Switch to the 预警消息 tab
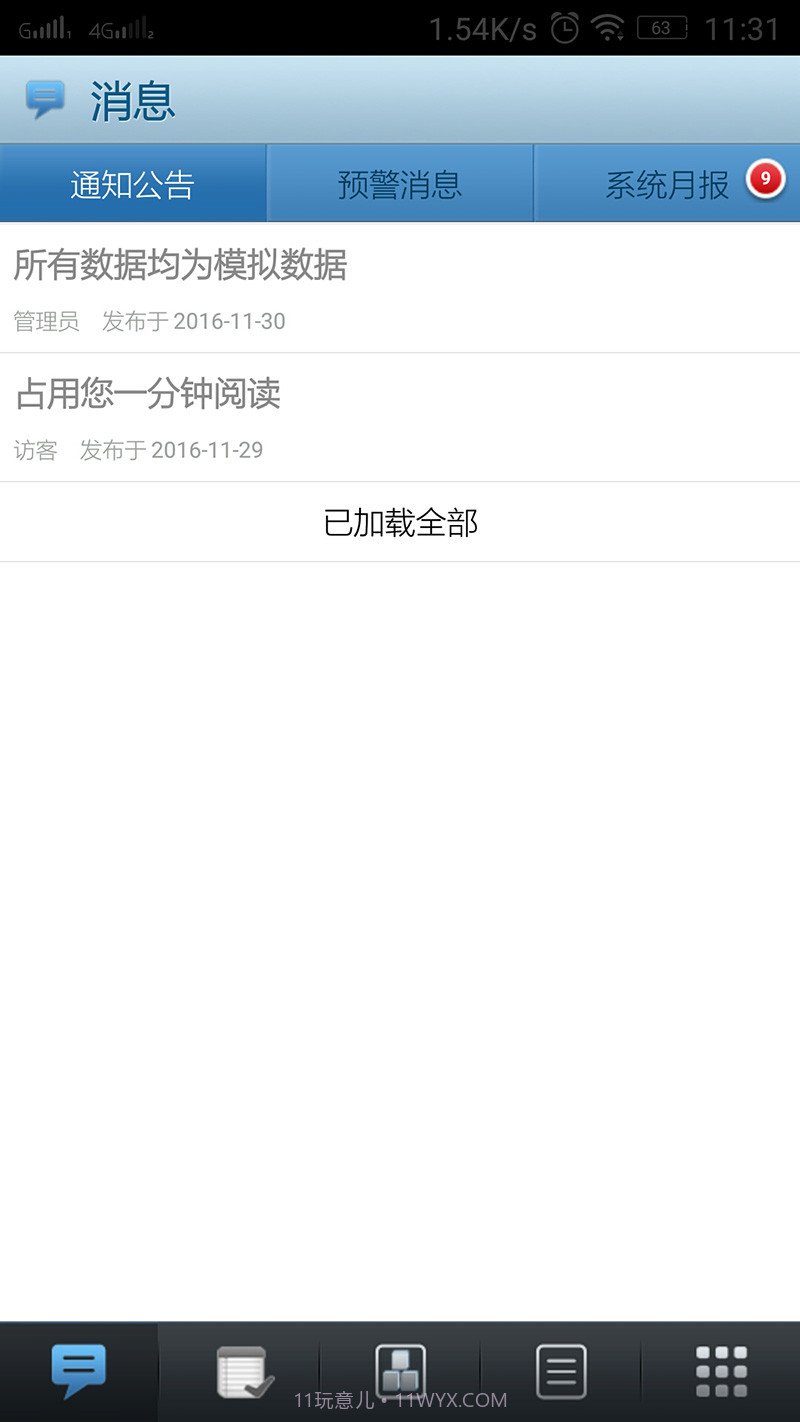800x1422 pixels. 399,183
